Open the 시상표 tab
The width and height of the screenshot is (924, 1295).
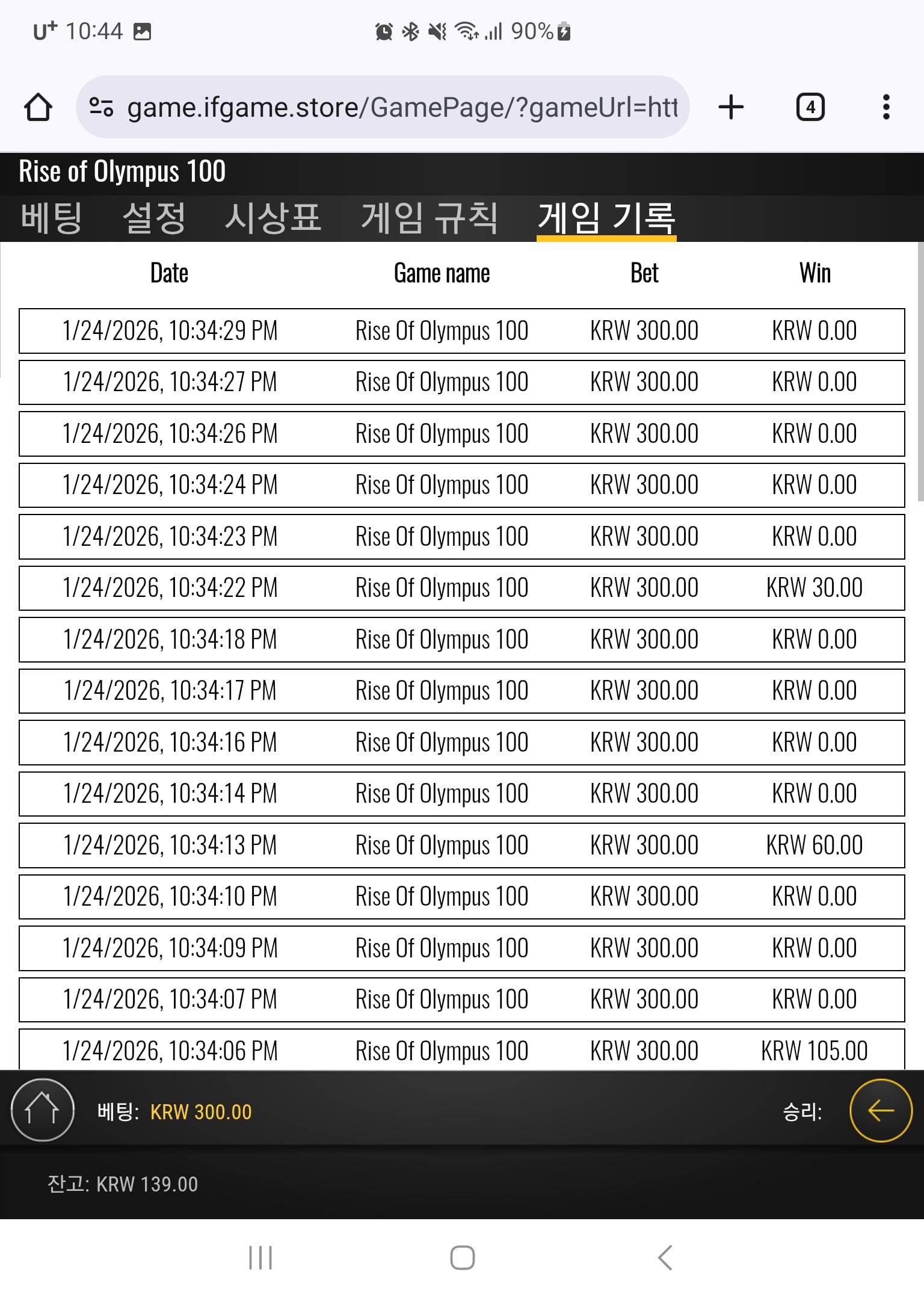[x=273, y=218]
